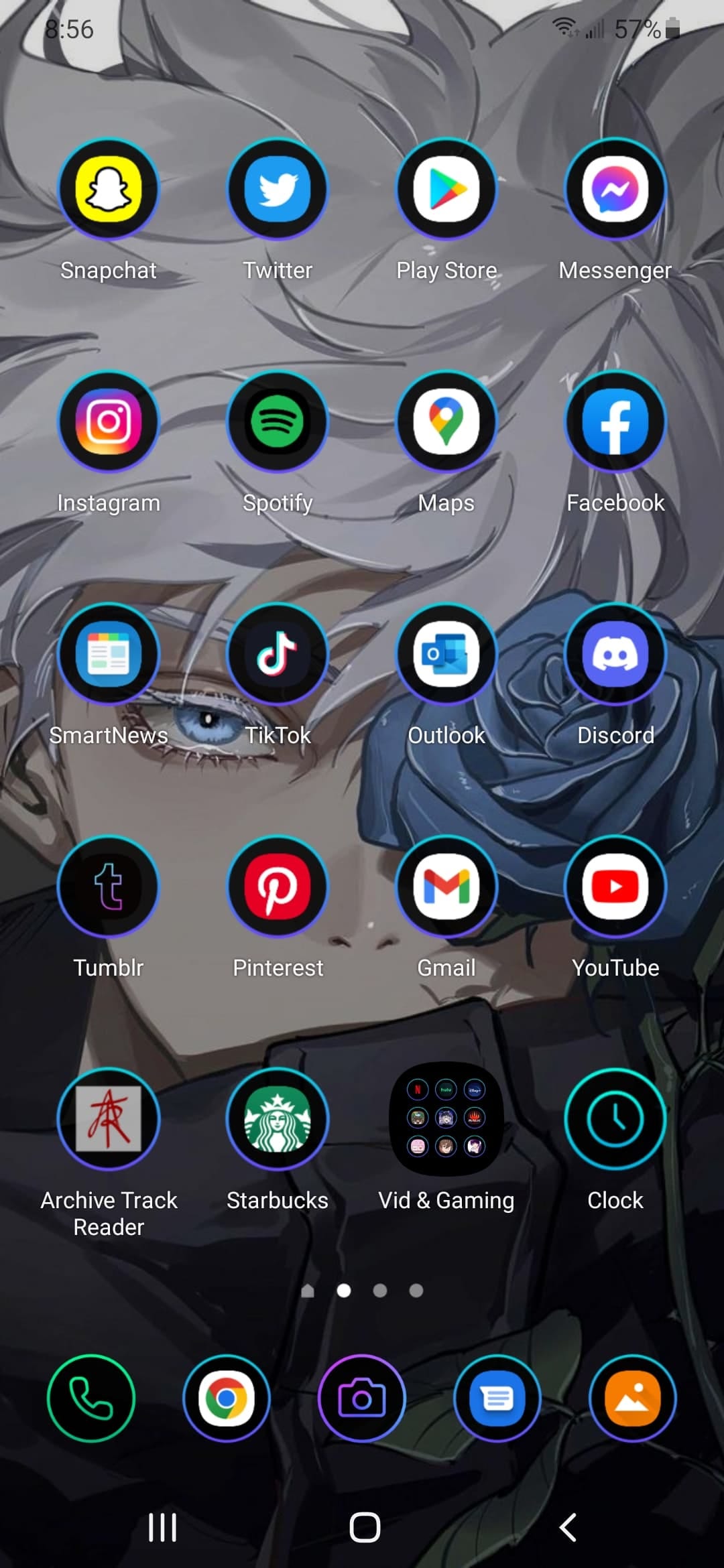724x1568 pixels.
Task: Launch Instagram
Action: point(109,422)
